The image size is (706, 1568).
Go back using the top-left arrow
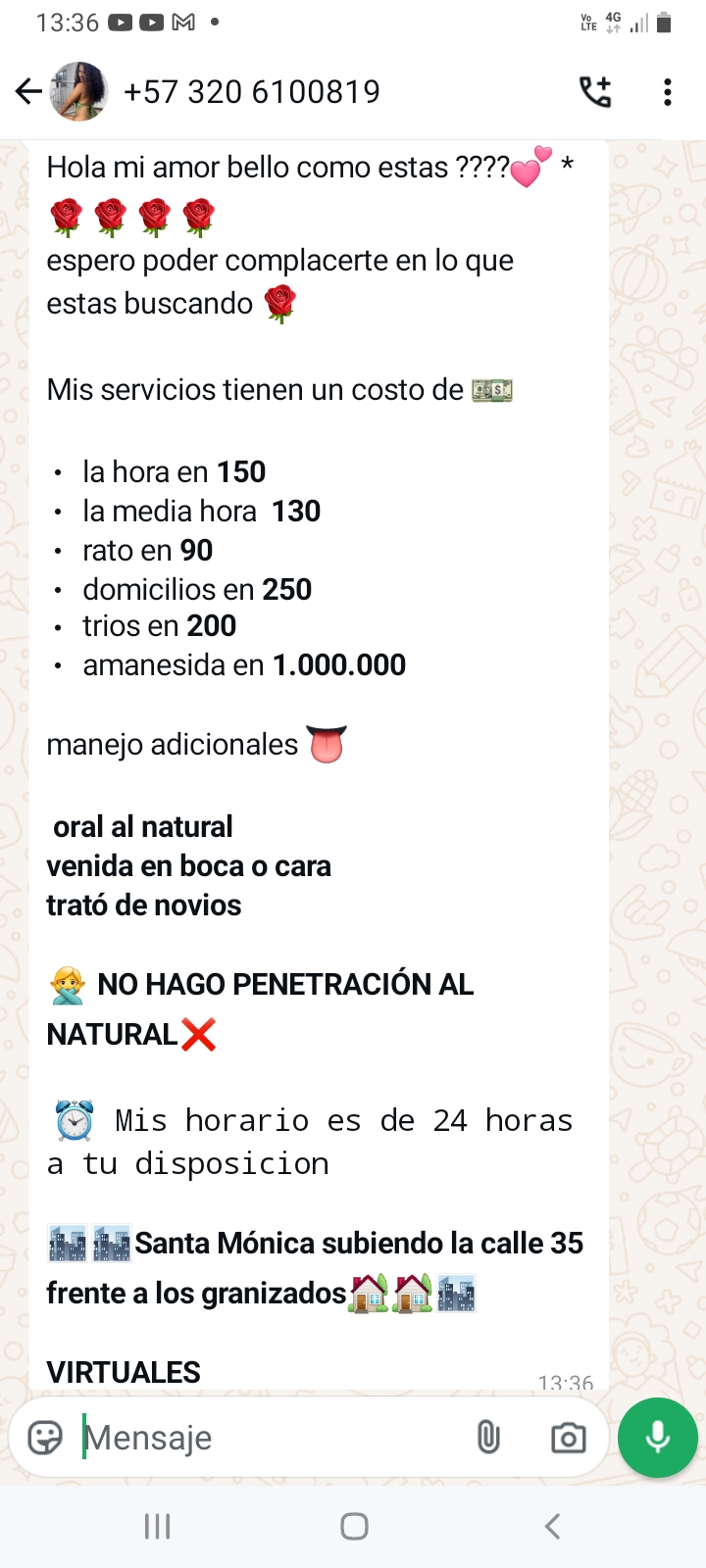(28, 92)
